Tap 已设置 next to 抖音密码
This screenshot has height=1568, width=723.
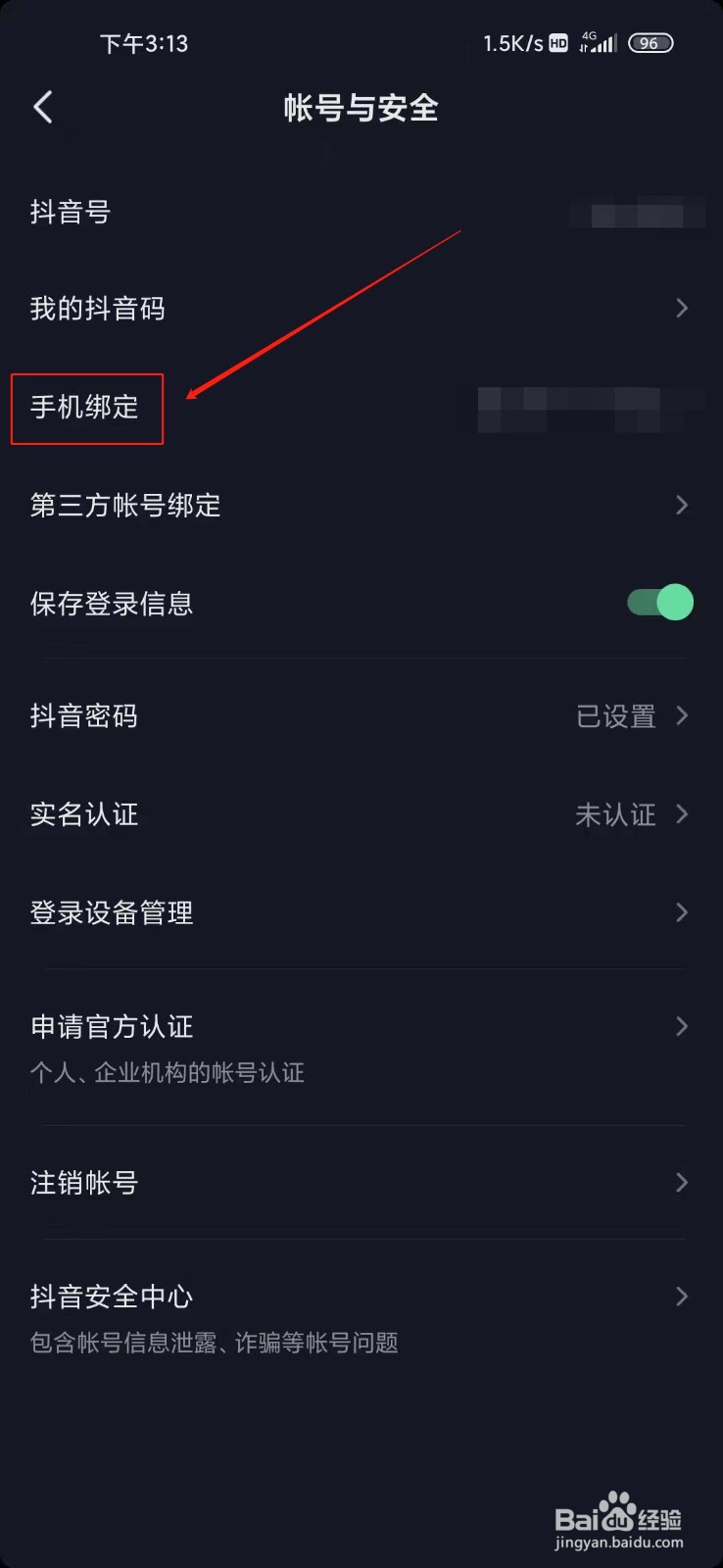pyautogui.click(x=615, y=716)
